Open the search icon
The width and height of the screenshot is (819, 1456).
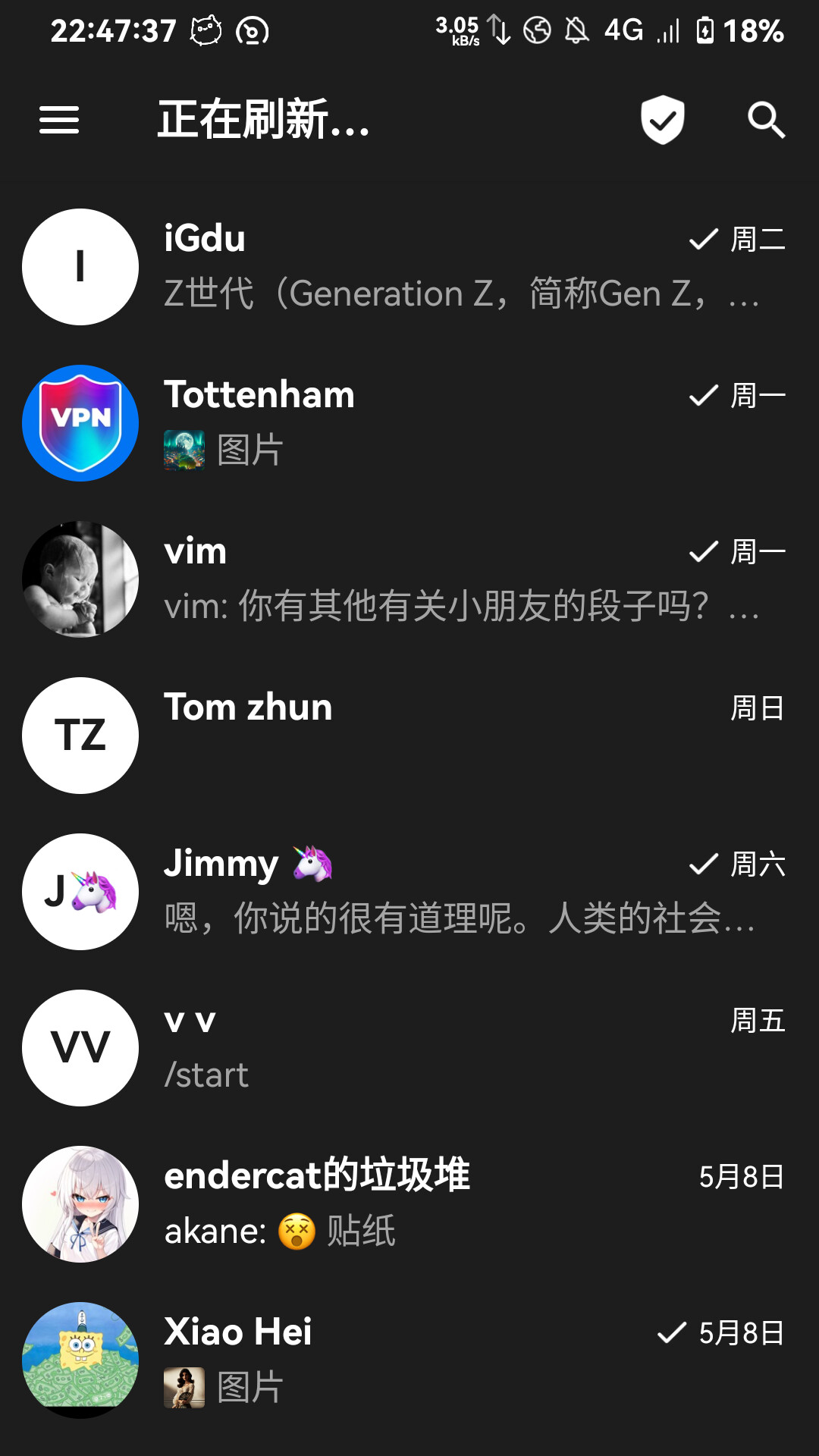766,120
